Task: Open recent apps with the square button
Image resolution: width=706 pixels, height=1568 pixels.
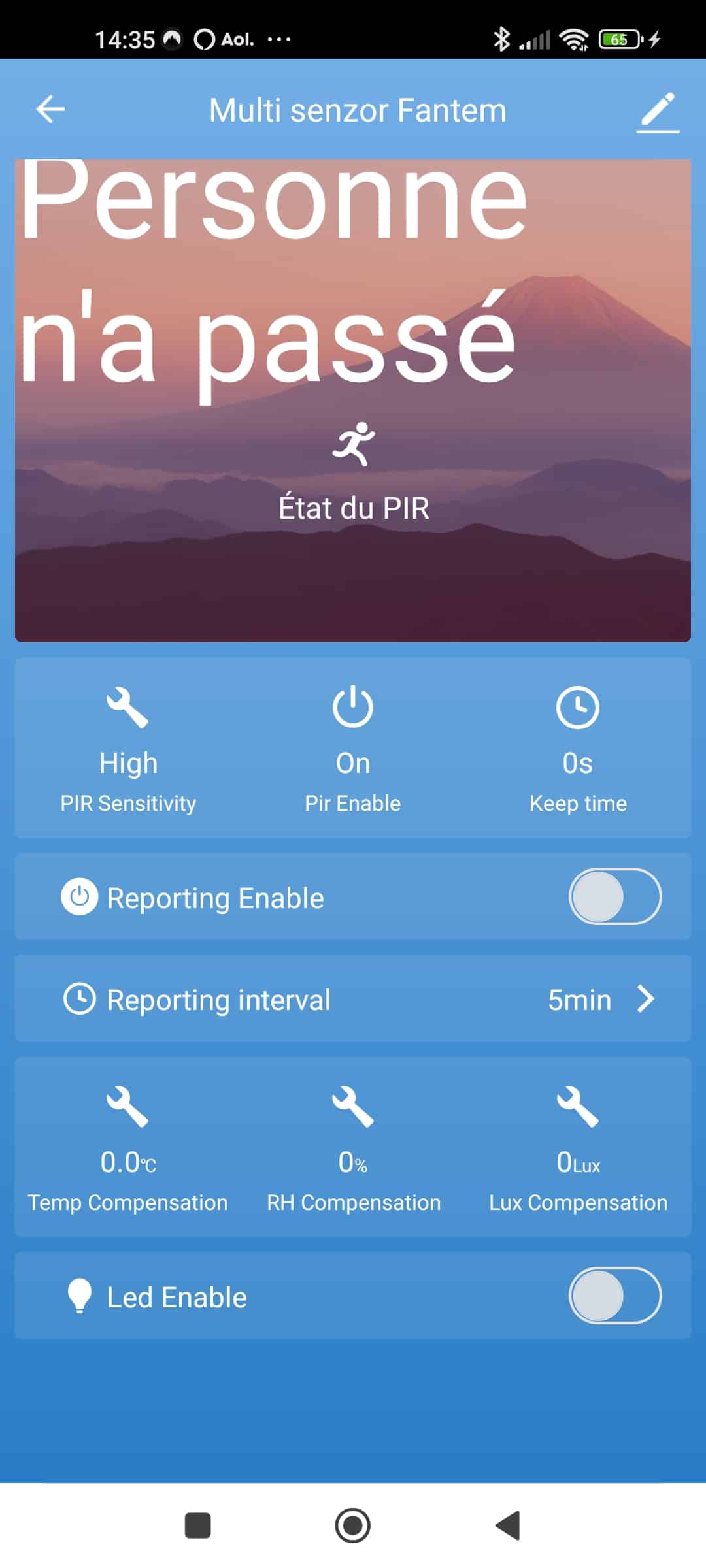Action: click(x=198, y=1526)
